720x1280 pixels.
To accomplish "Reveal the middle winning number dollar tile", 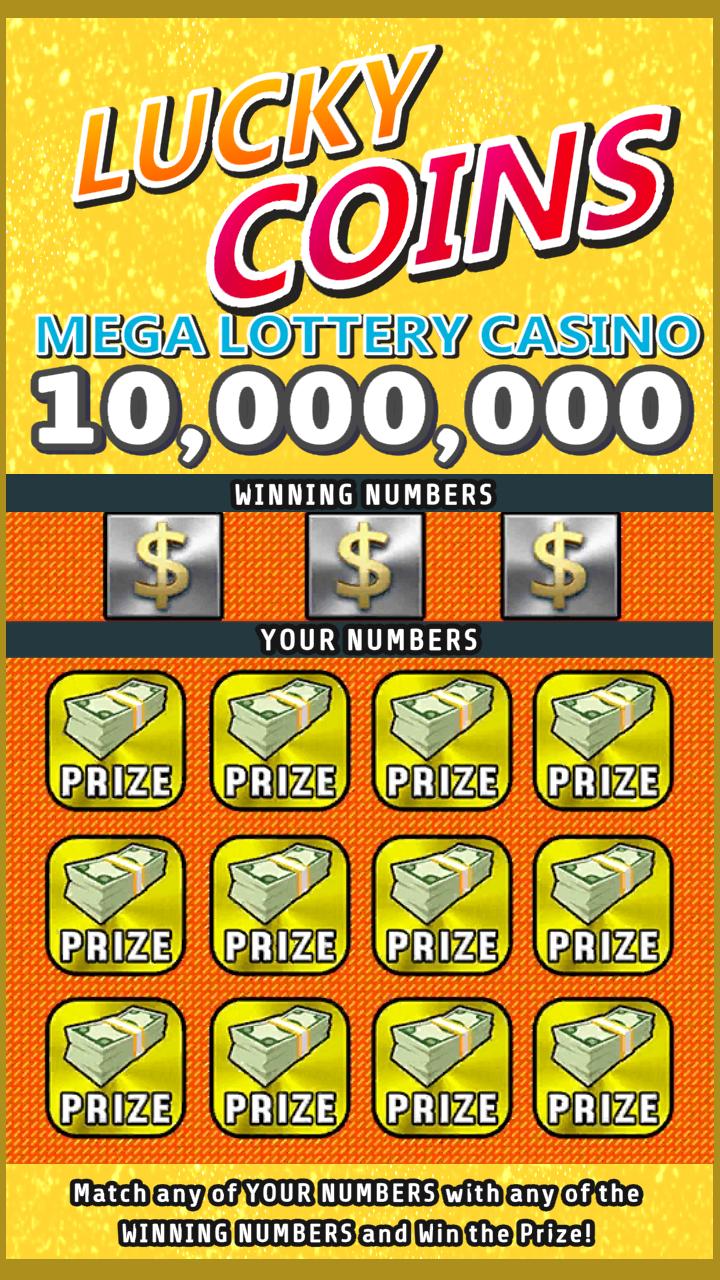I will tap(364, 565).
